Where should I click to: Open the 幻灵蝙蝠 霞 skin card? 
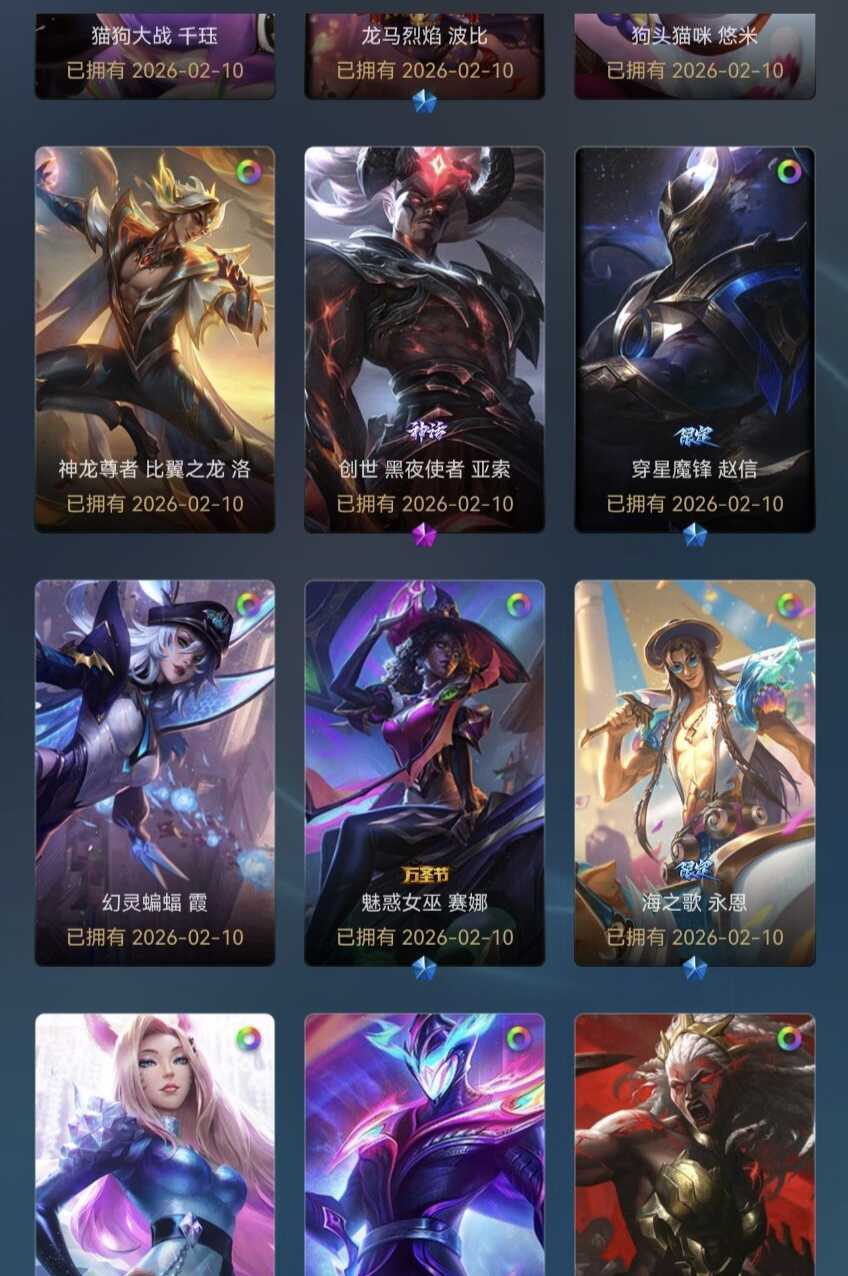[x=155, y=773]
